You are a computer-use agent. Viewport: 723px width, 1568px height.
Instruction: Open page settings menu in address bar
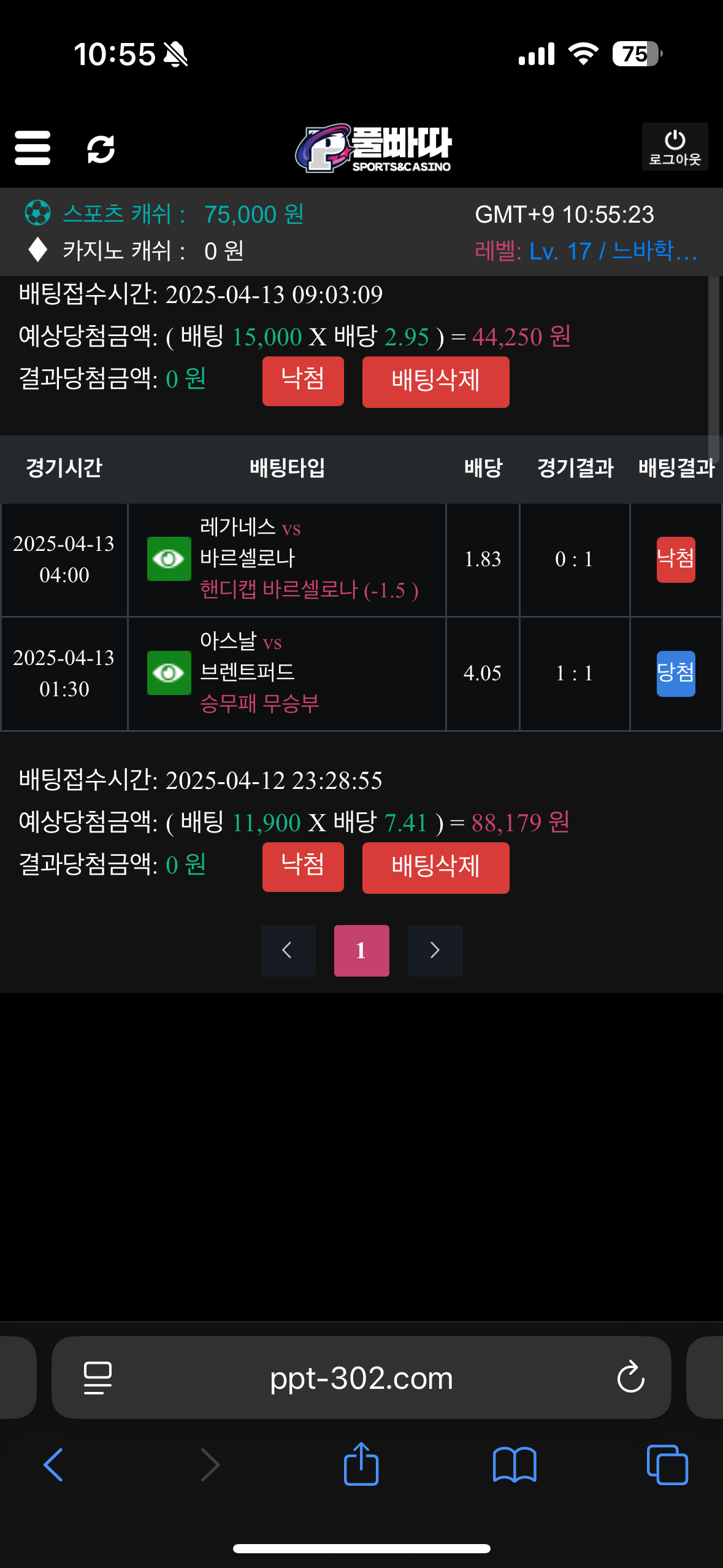98,1378
